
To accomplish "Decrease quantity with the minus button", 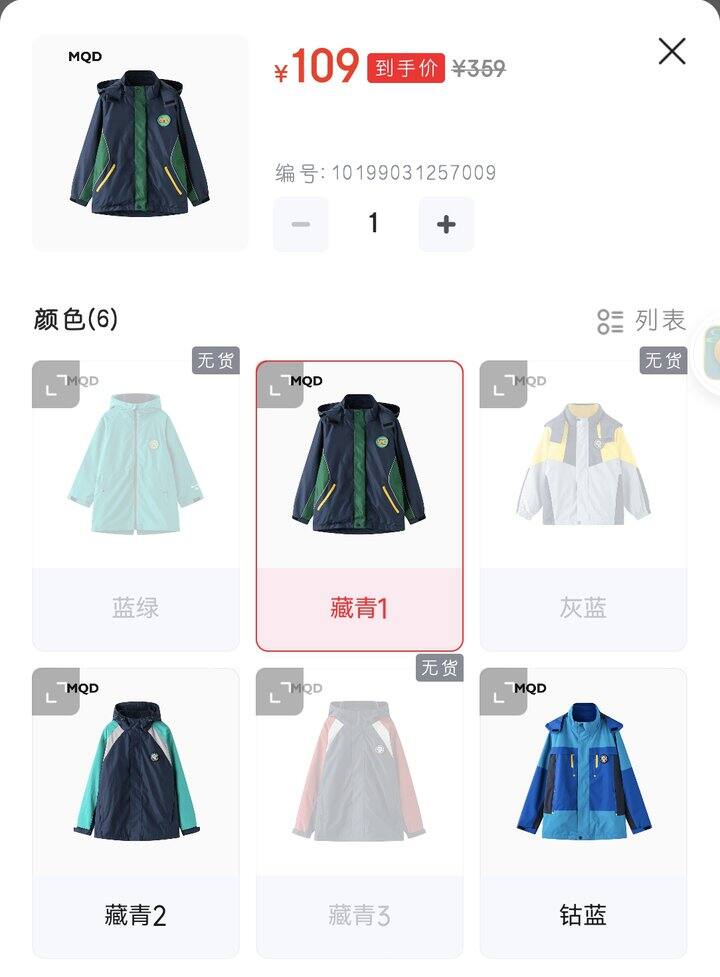I will coord(301,224).
